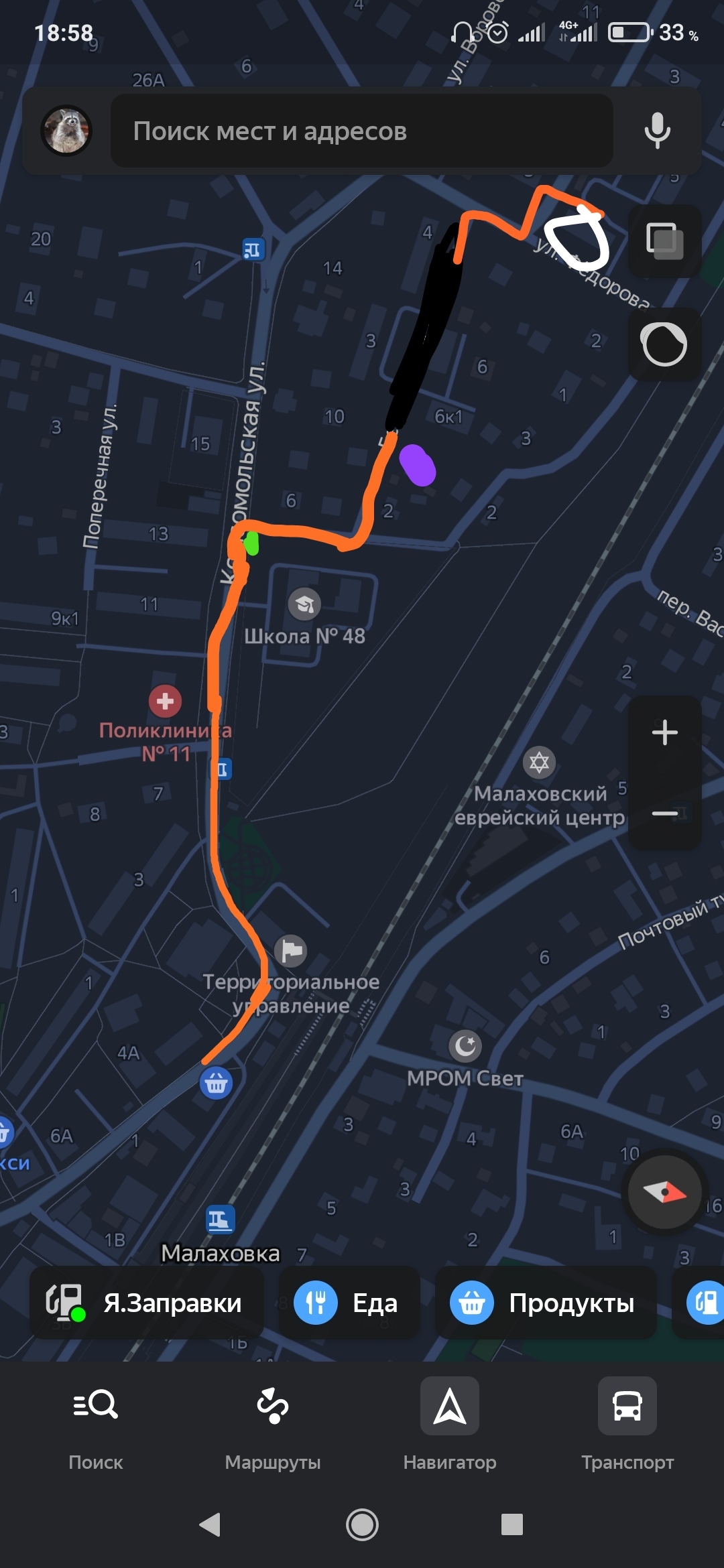
Task: Select the Я.Заправки chip
Action: coord(146,1303)
